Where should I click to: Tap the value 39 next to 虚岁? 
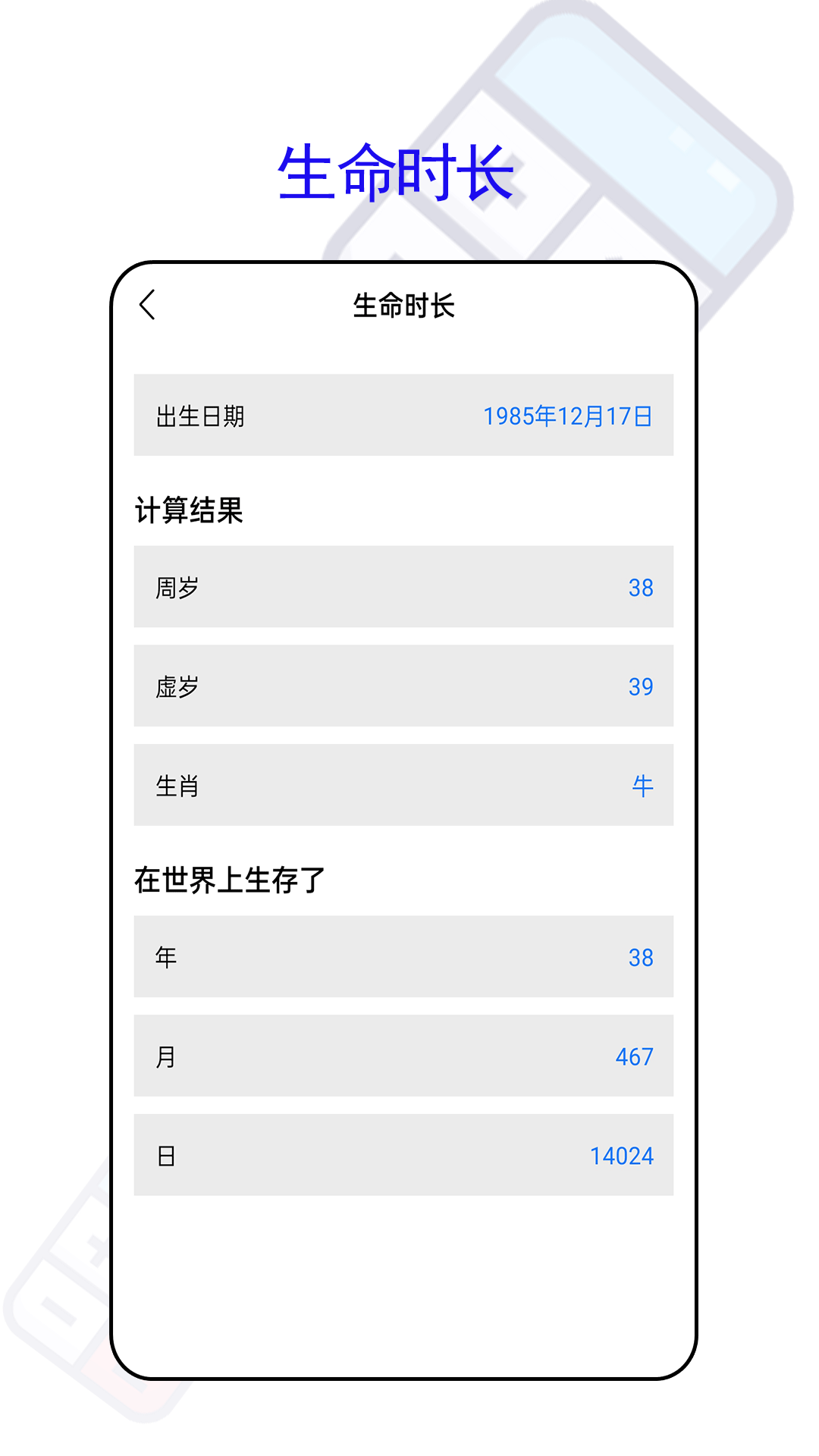tap(641, 686)
